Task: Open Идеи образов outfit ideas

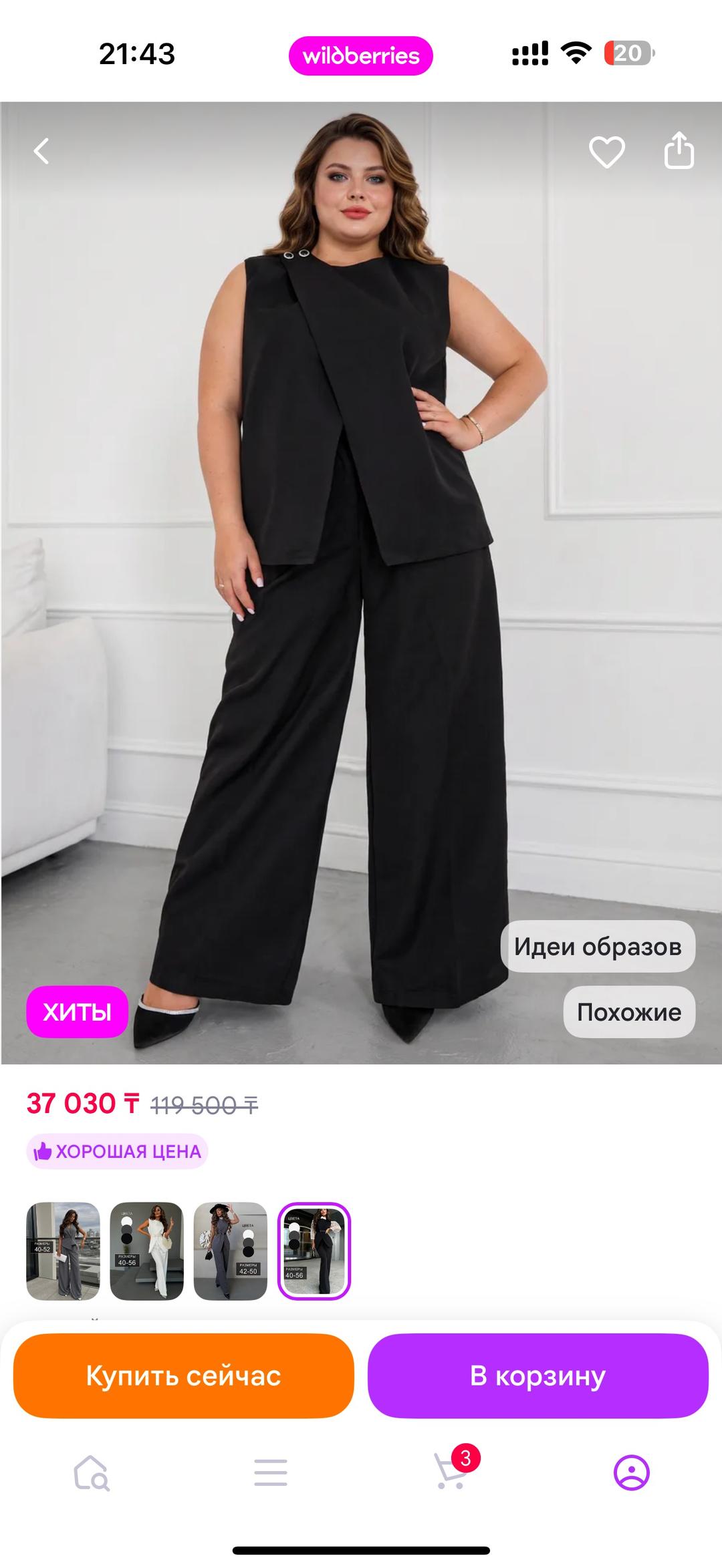Action: click(598, 946)
